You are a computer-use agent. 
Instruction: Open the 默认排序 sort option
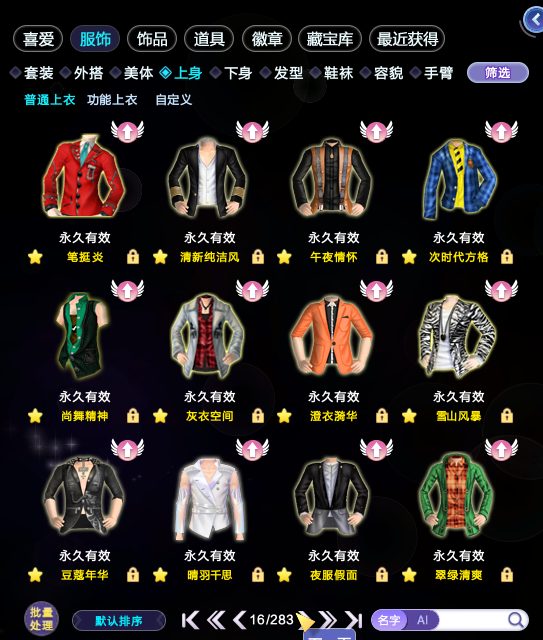click(x=119, y=621)
